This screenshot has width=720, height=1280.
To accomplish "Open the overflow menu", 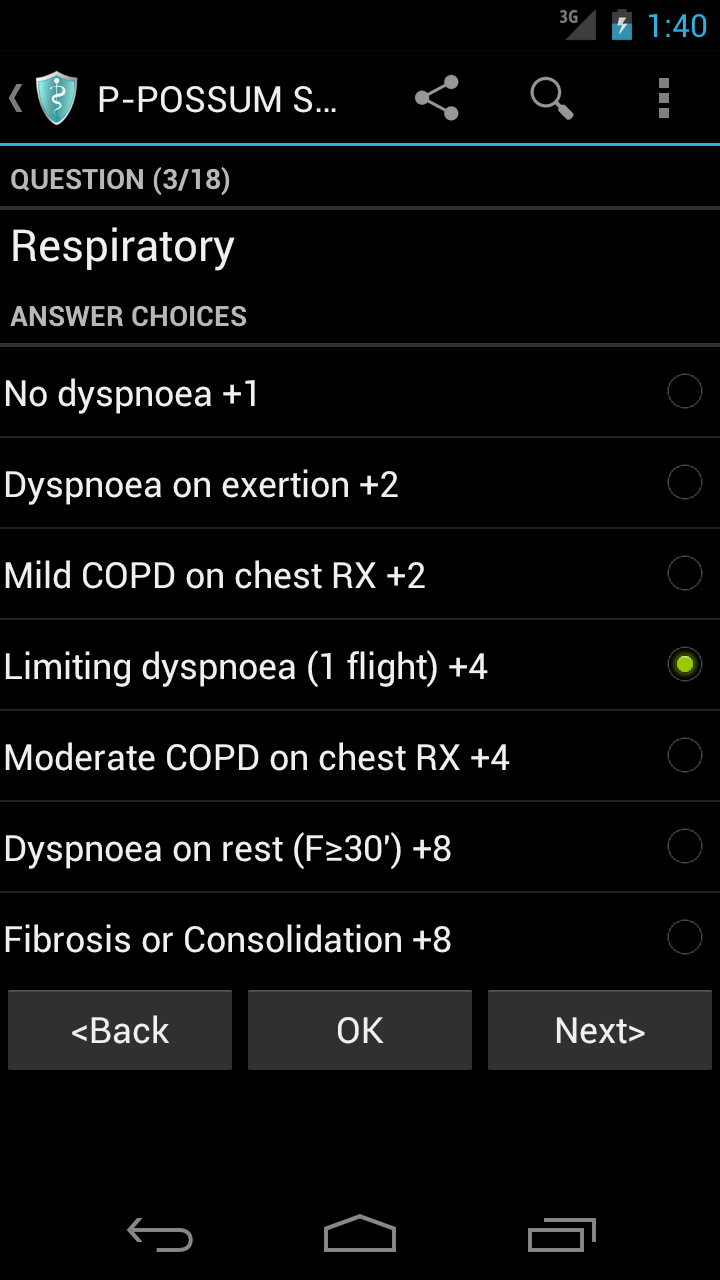I will [x=663, y=98].
